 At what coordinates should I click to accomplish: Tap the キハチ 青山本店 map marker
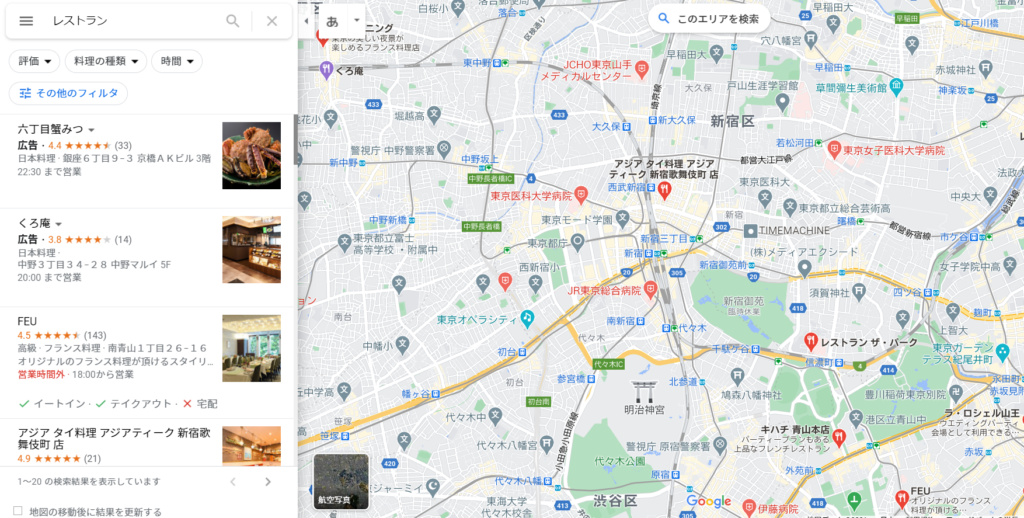(x=839, y=436)
